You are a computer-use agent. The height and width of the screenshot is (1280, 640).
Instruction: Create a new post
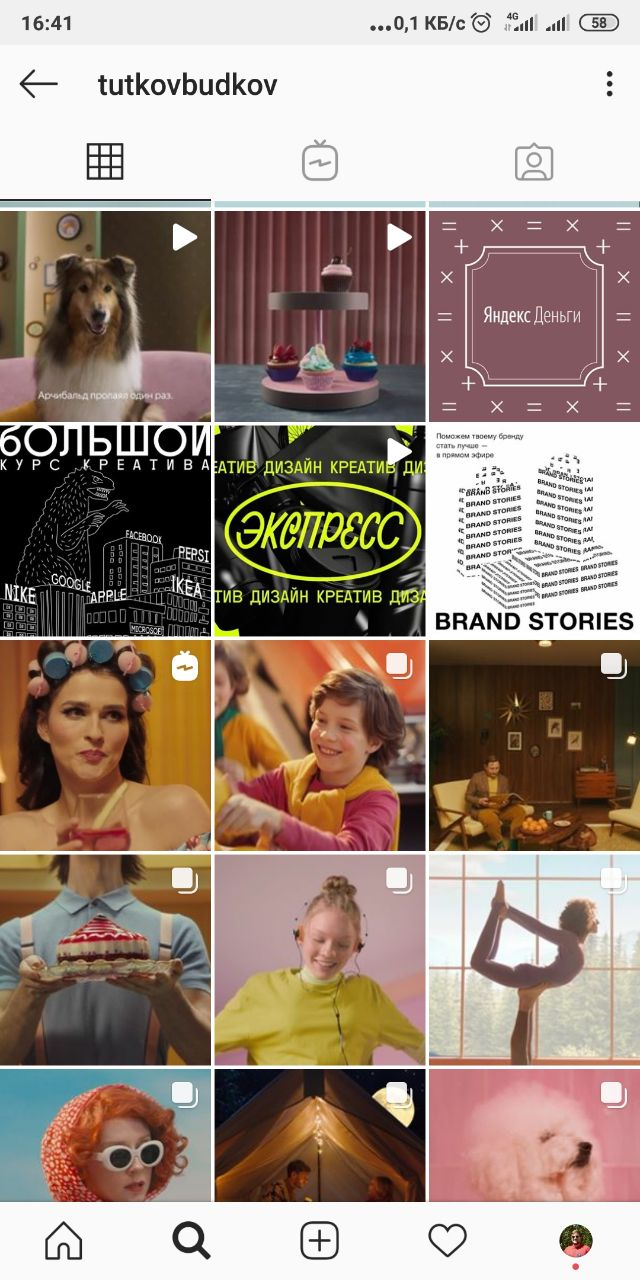click(x=320, y=1241)
